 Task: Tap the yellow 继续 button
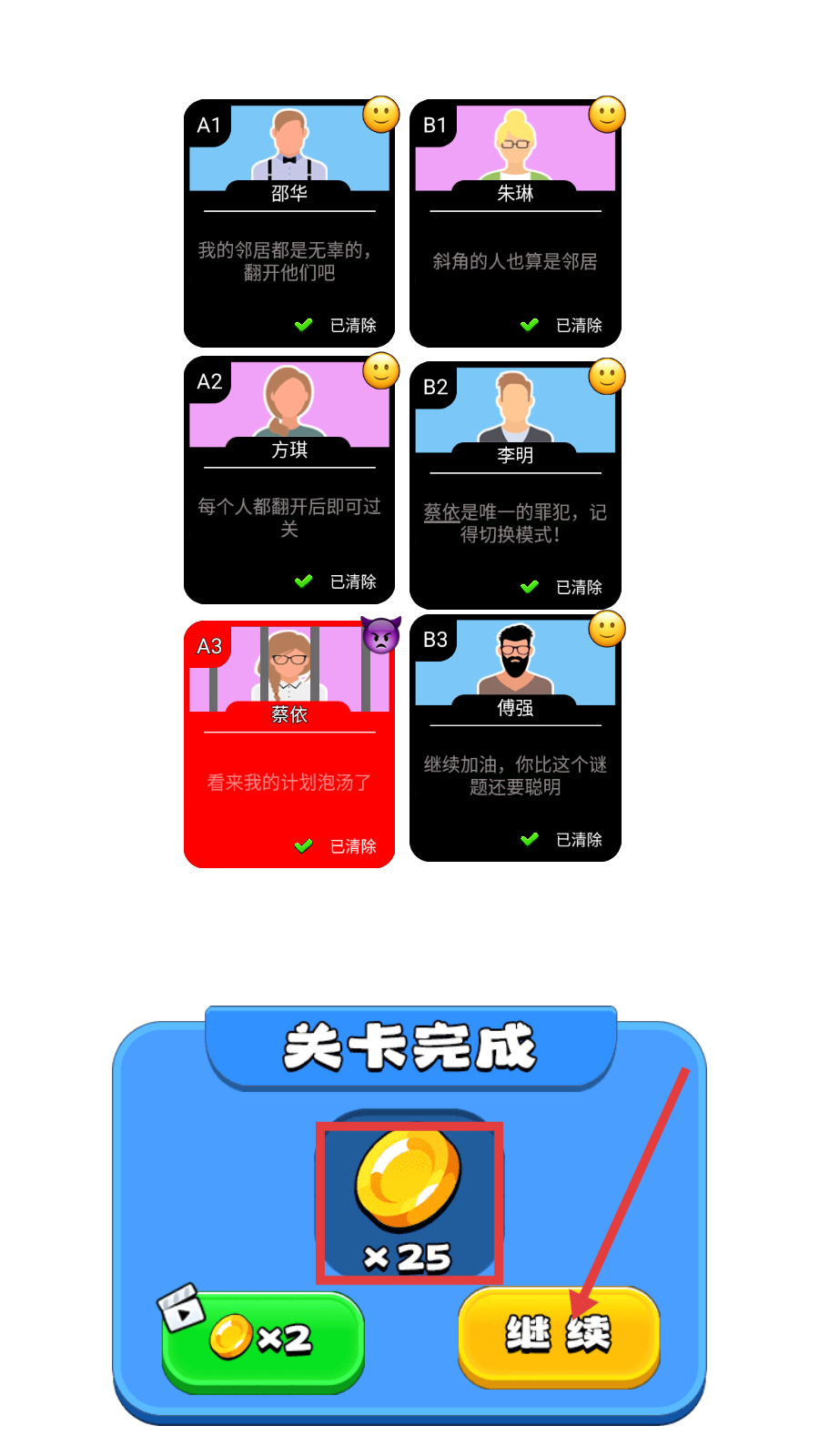coord(559,1335)
